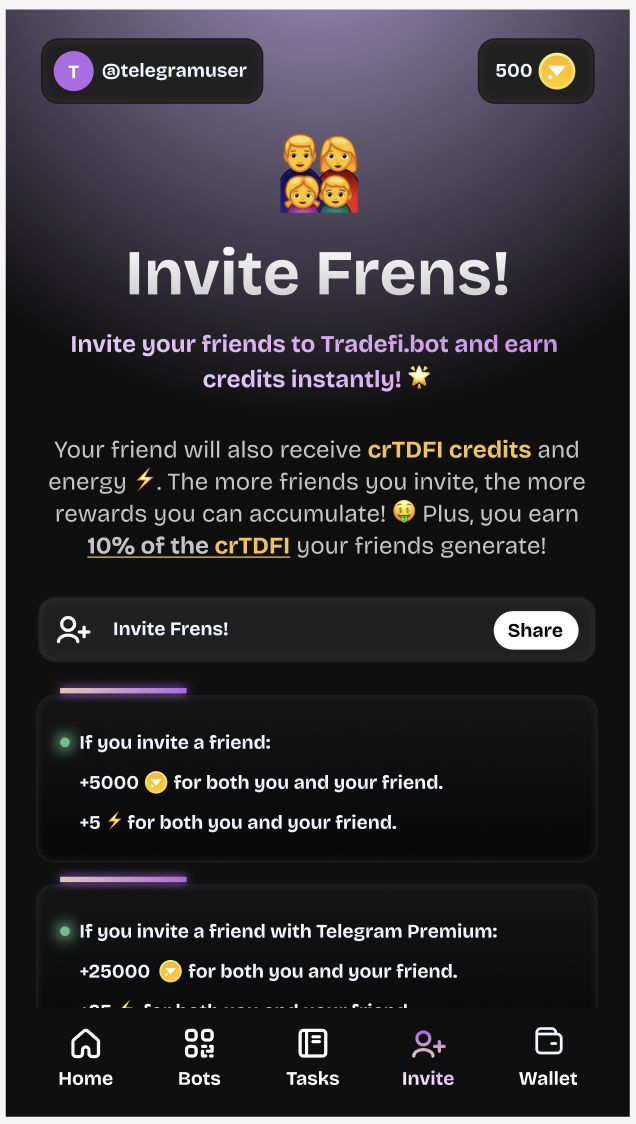636x1124 pixels.
Task: Tap the Share button to invite frens
Action: [x=535, y=630]
